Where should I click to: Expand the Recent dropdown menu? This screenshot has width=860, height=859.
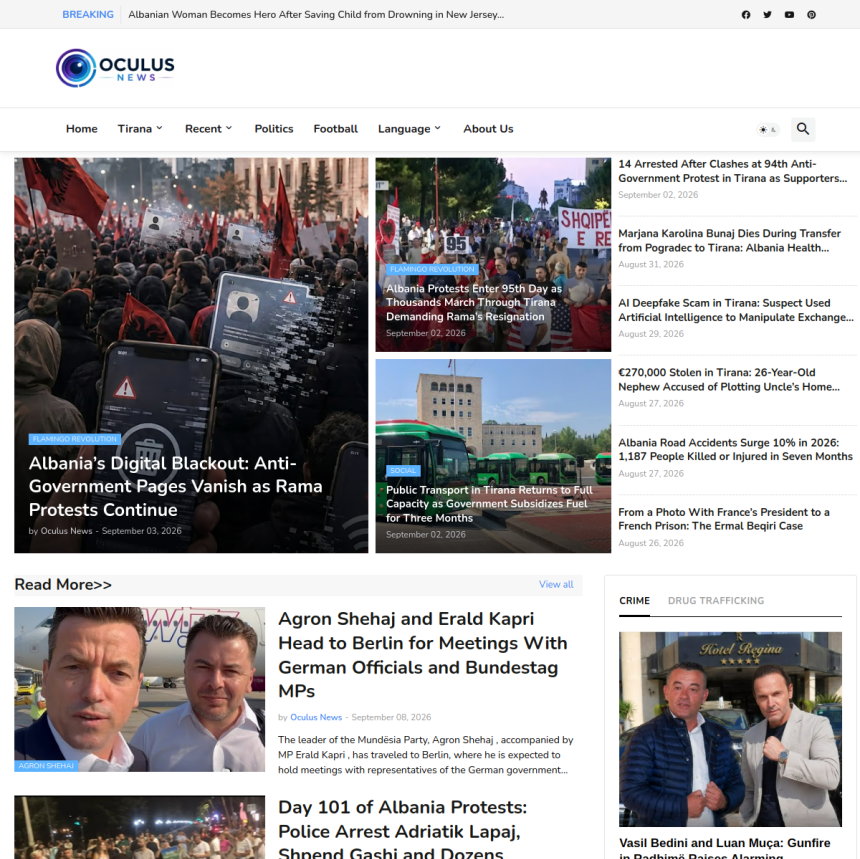click(208, 129)
